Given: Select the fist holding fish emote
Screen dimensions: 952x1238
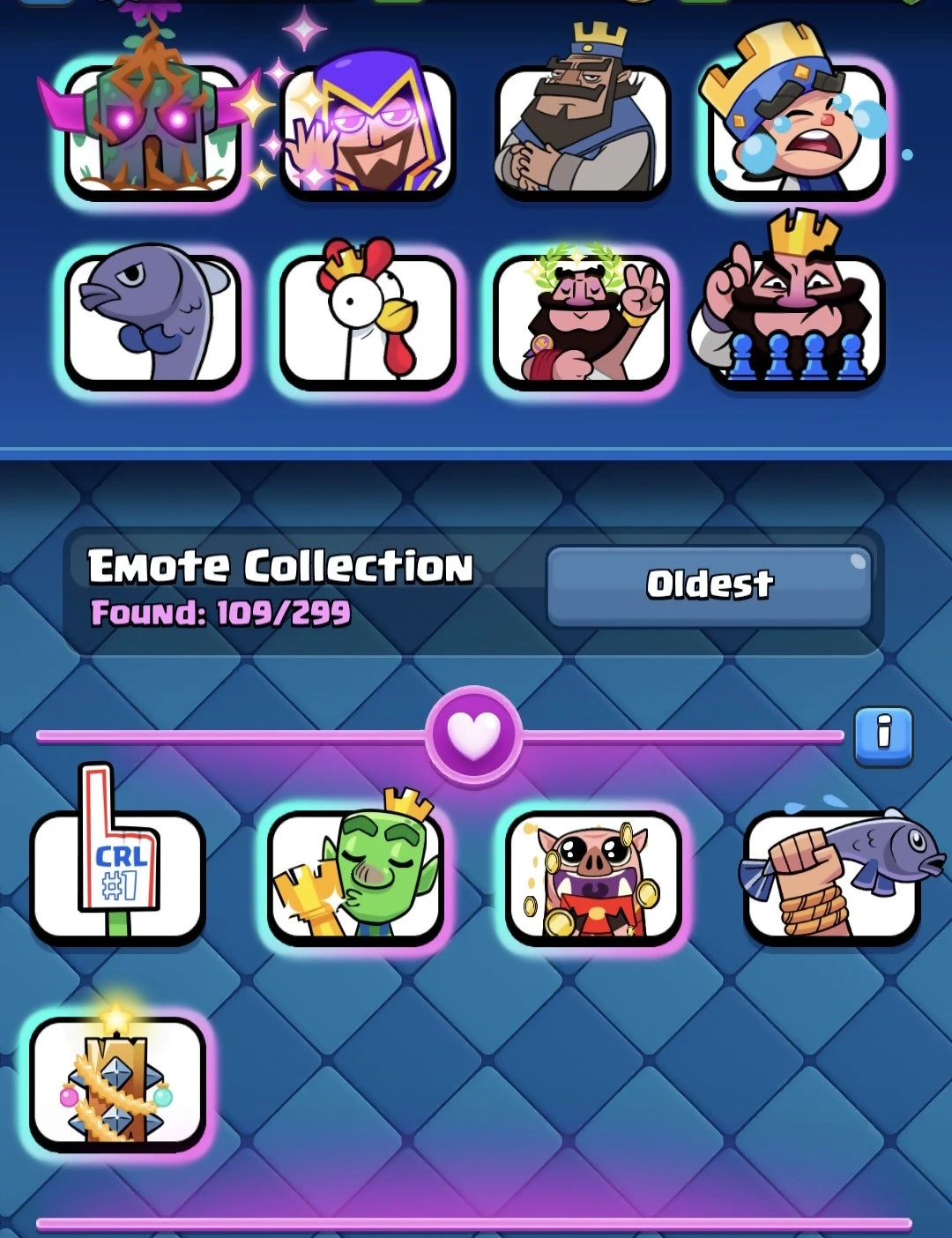Looking at the screenshot, I should coord(832,876).
